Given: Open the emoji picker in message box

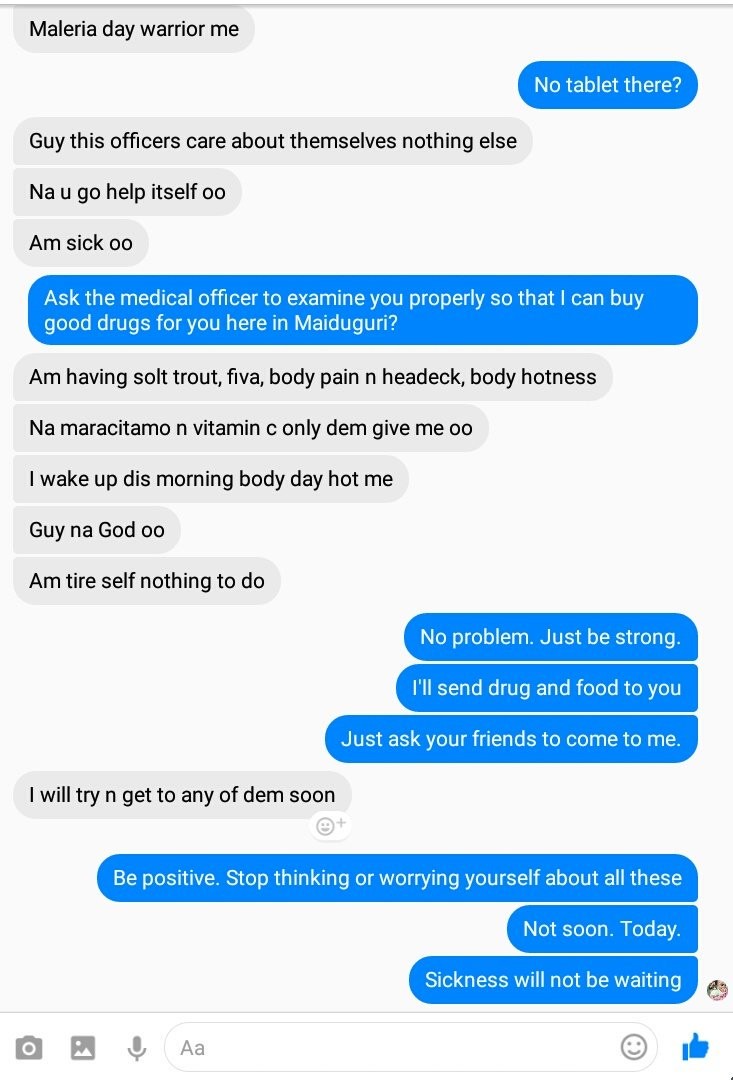Looking at the screenshot, I should [634, 1046].
